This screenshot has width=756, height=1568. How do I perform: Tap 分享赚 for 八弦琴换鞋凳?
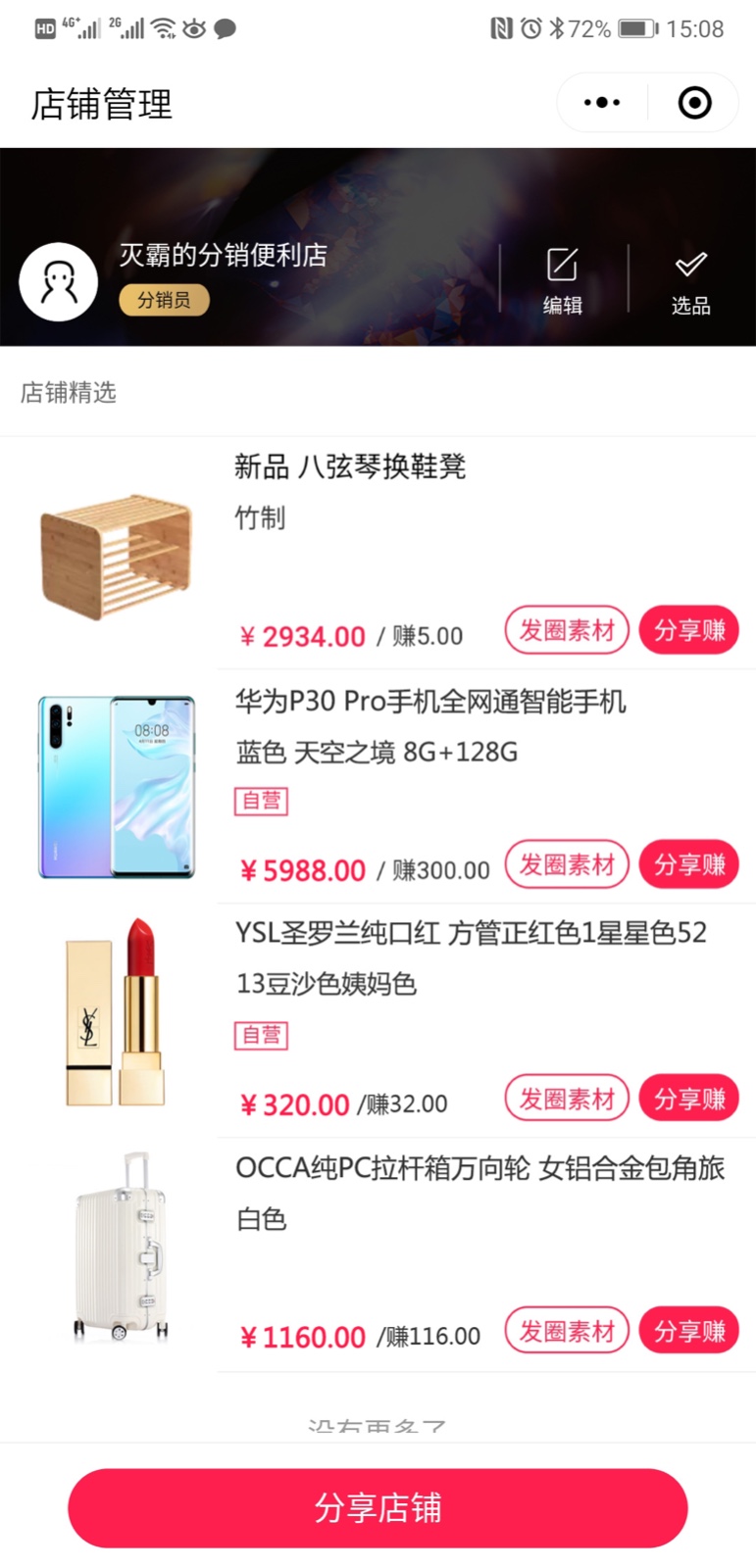click(688, 630)
